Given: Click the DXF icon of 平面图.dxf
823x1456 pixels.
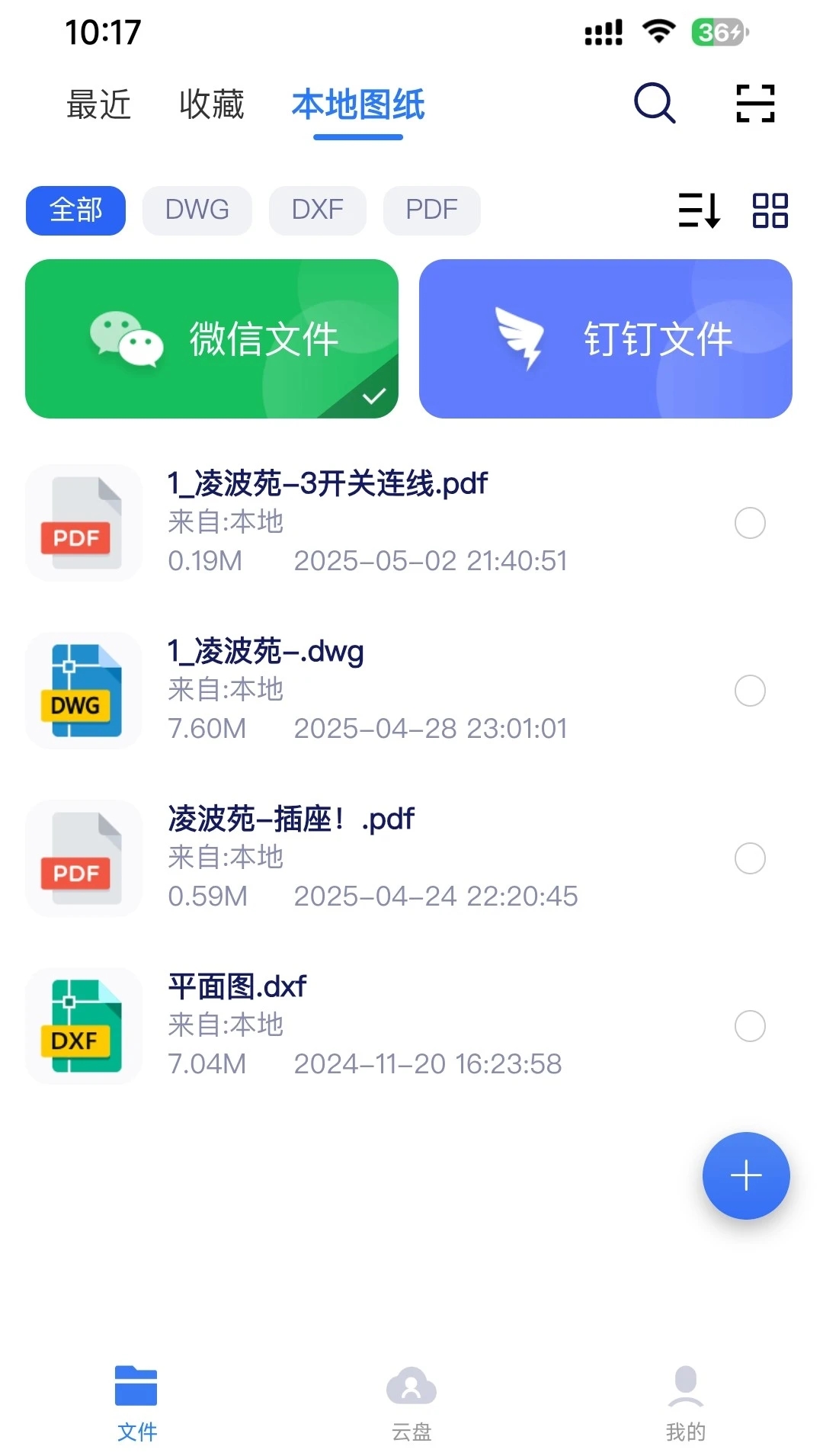Looking at the screenshot, I should pyautogui.click(x=84, y=1027).
